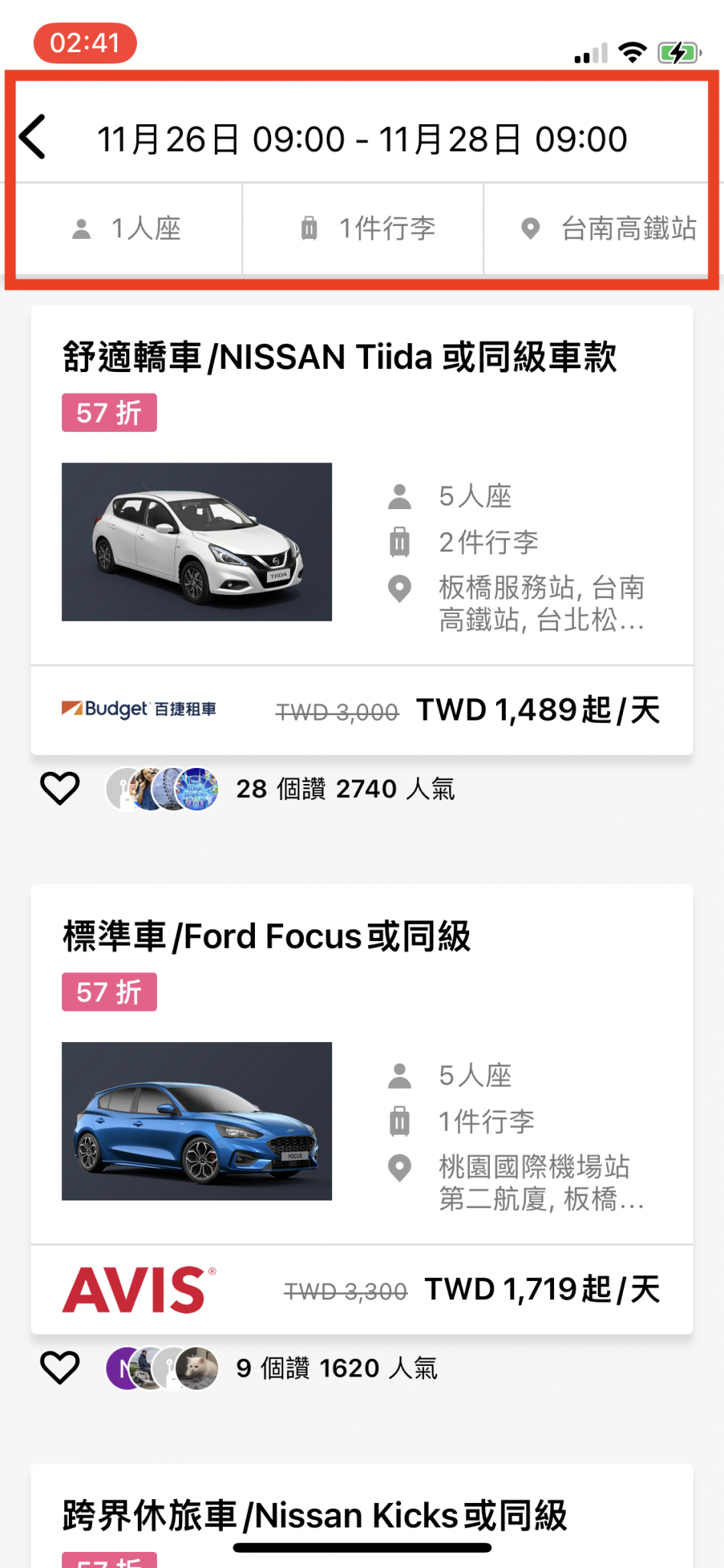Tap the back arrow to return
Screen dimensions: 724x1568
[32, 136]
